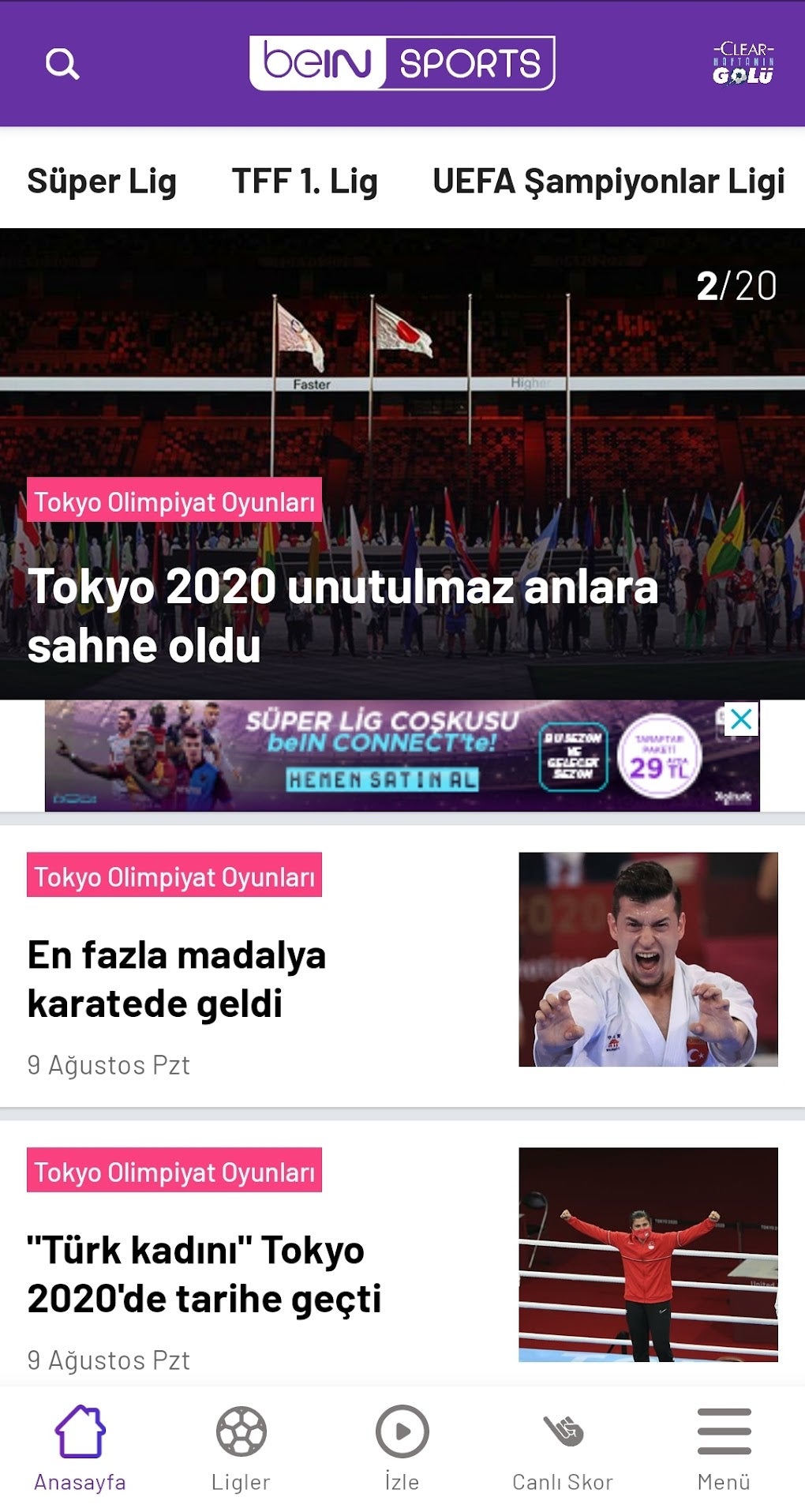The image size is (805, 1512).
Task: Tap HEMEN SATIN AL in the advertisement
Action: click(384, 778)
